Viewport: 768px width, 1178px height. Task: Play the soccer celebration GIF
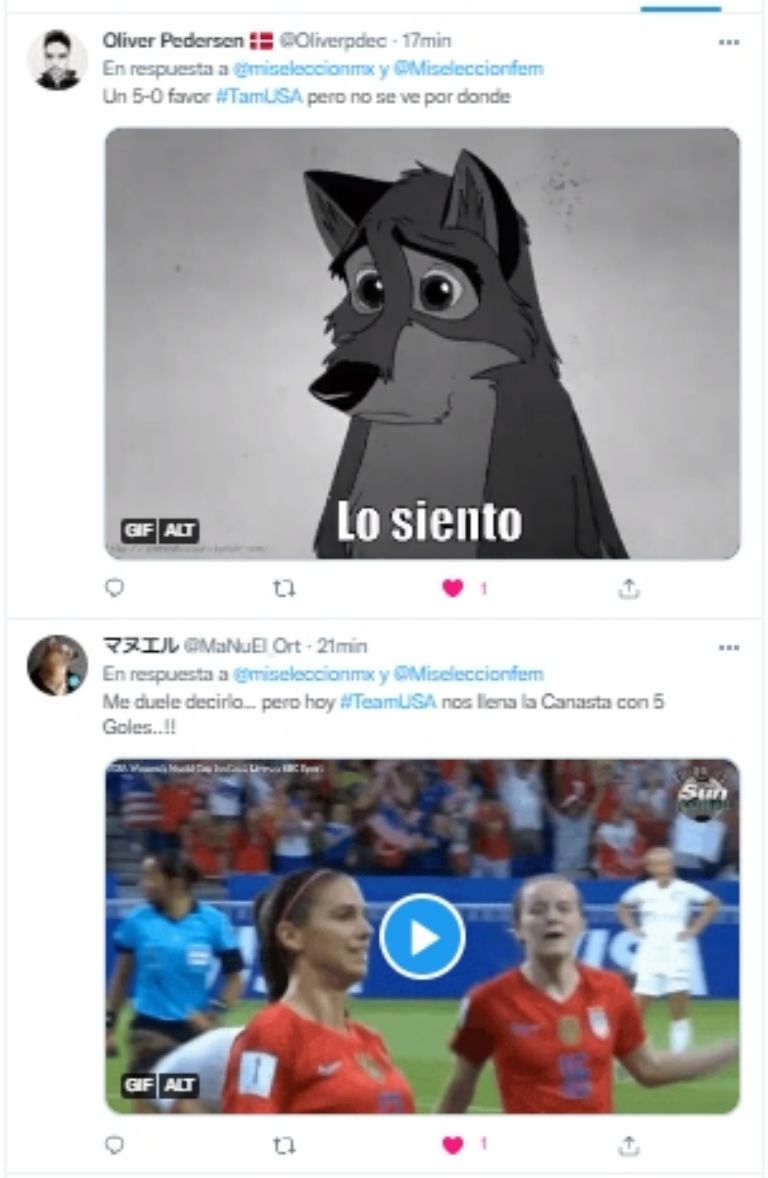[422, 937]
